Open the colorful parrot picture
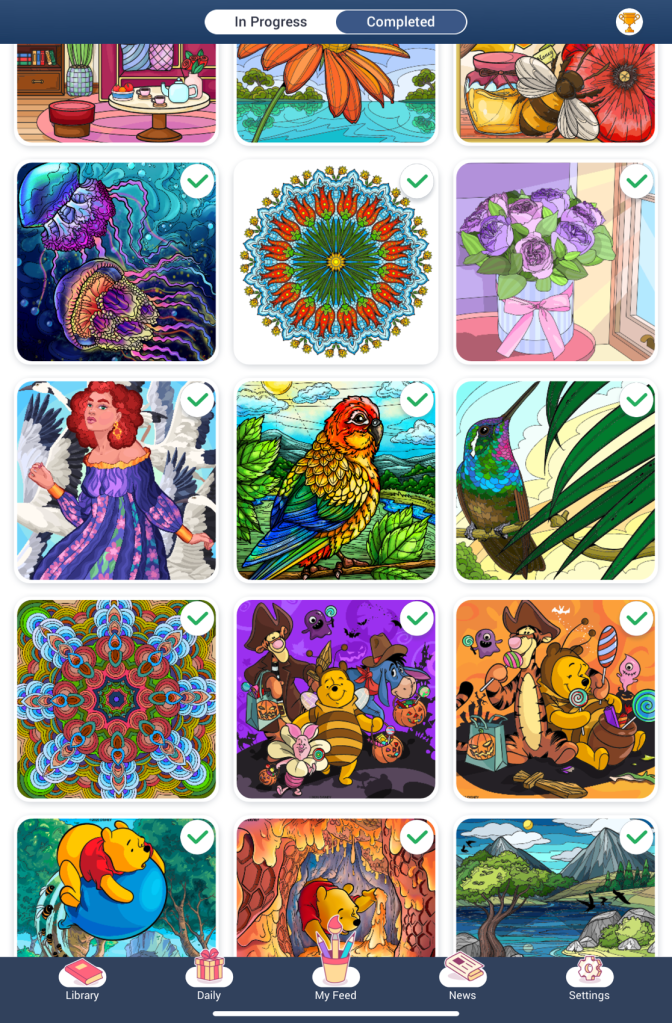Screen dimensions: 672x1023 tap(335, 481)
